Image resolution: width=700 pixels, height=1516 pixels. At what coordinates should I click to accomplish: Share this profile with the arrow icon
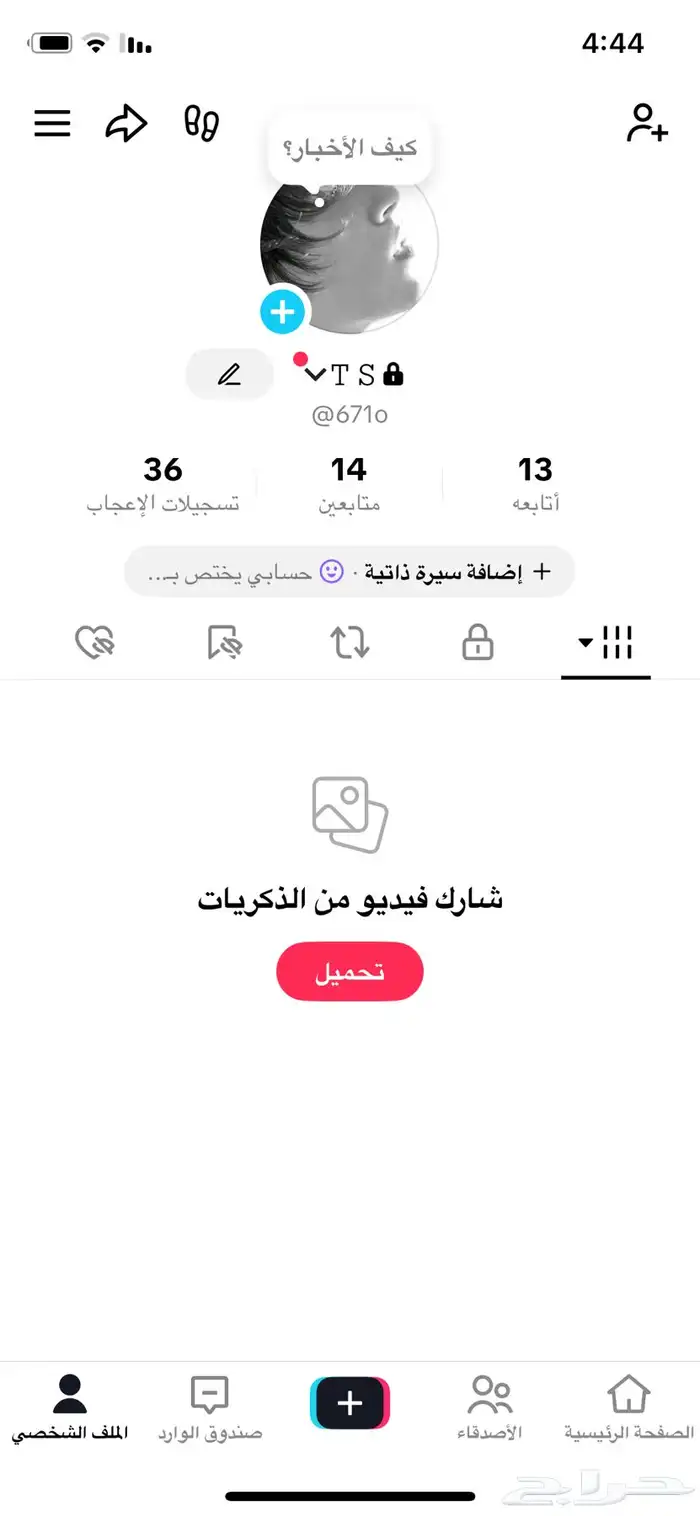[x=127, y=124]
